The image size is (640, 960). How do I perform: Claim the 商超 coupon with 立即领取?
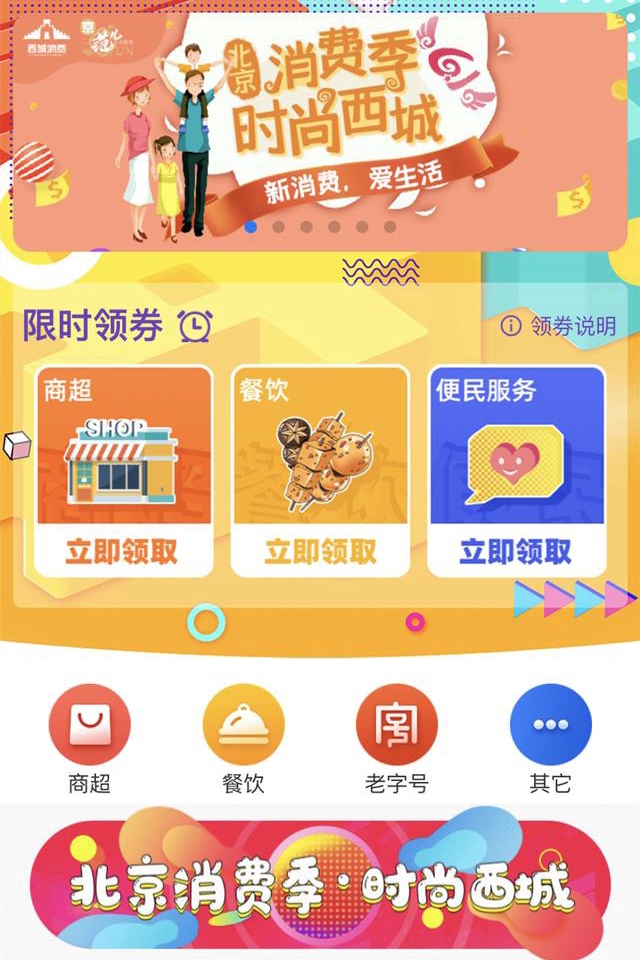click(x=123, y=551)
